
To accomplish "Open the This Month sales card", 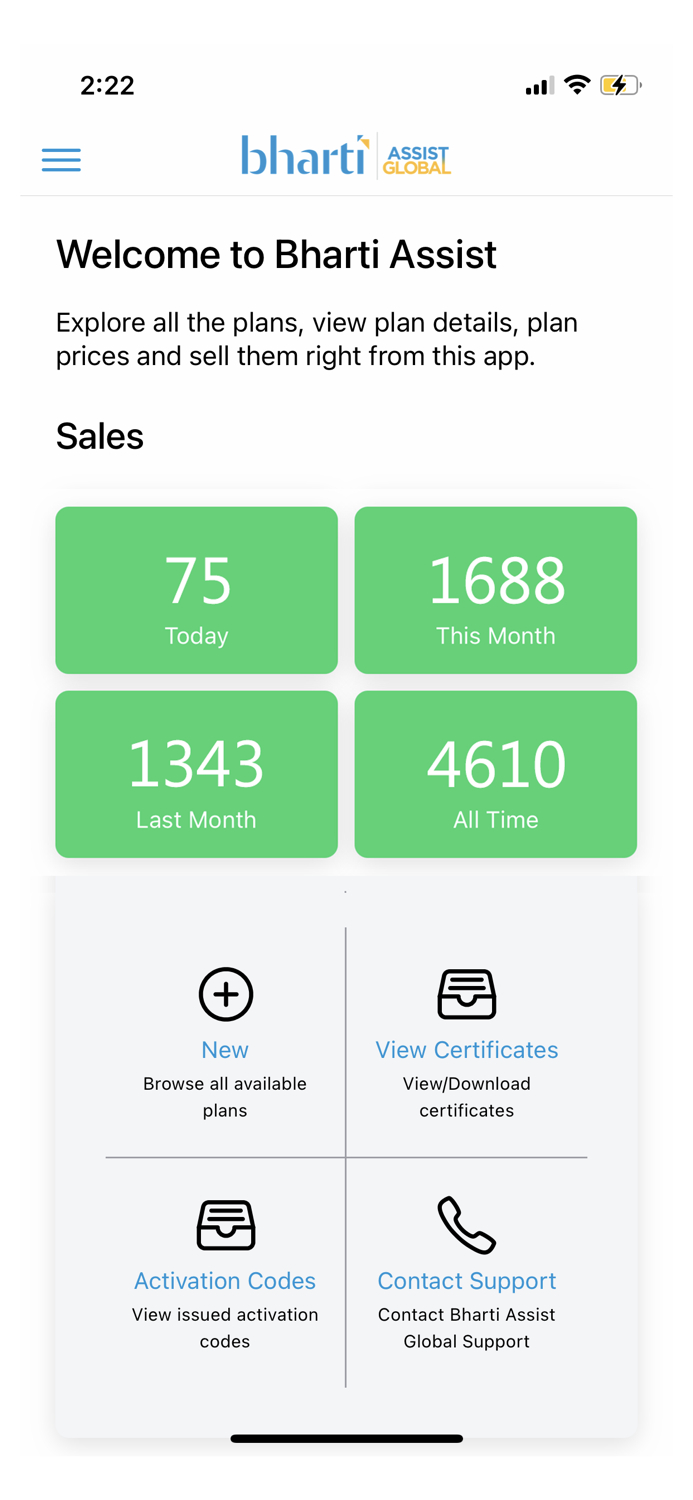I will [x=496, y=590].
